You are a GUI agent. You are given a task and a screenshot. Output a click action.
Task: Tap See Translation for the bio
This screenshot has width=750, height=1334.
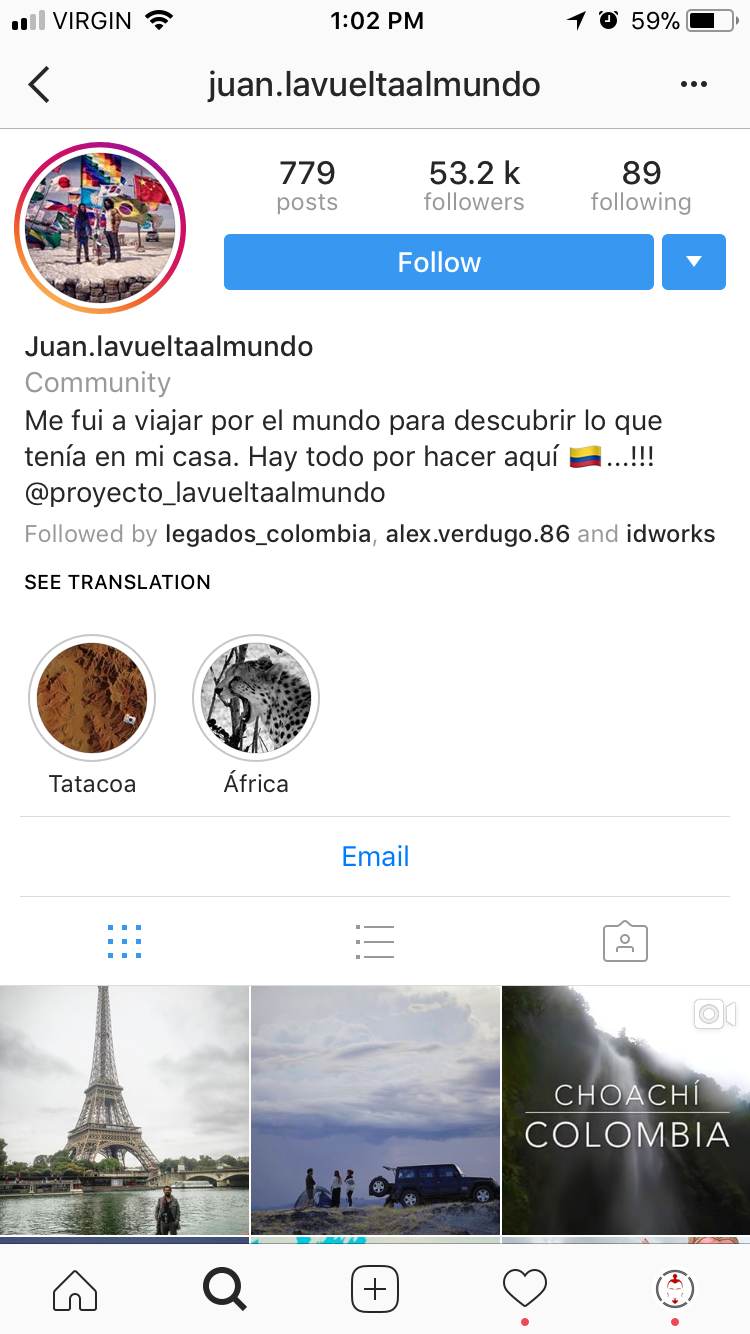118,582
